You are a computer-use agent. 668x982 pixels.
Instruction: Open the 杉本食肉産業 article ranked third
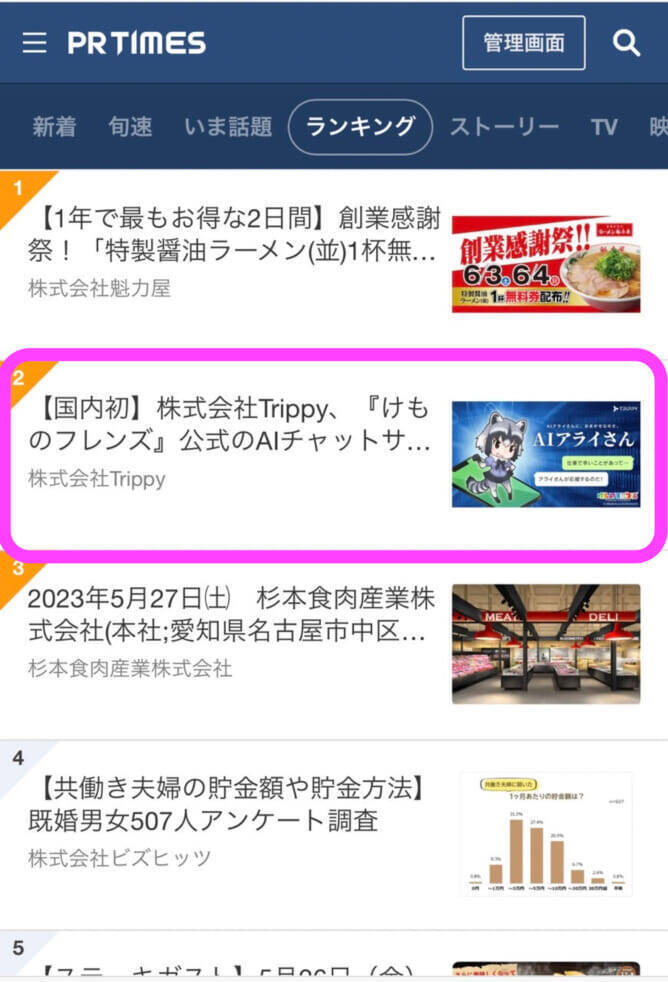(x=232, y=630)
